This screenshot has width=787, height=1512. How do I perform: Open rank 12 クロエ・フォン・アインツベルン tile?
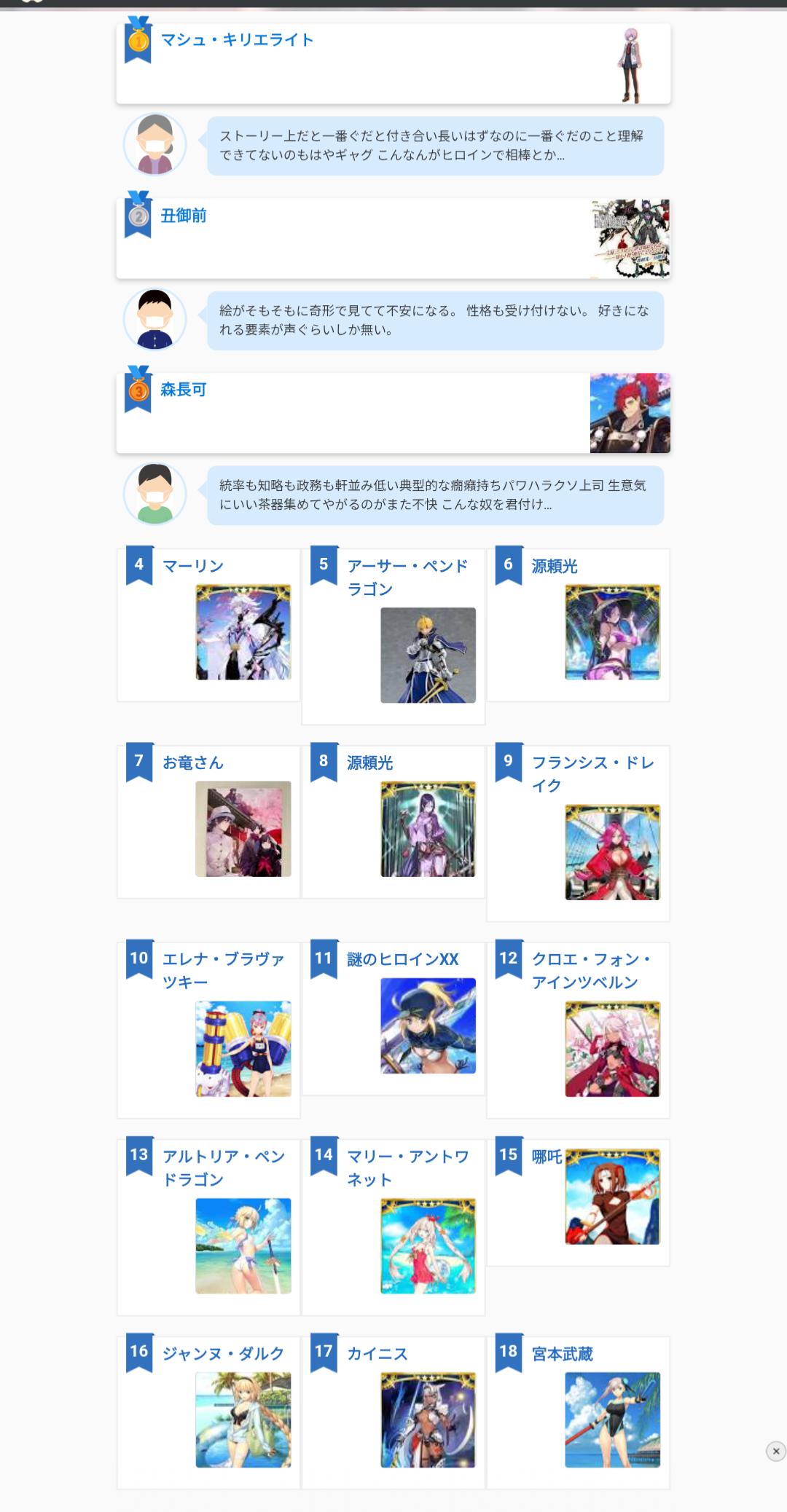pyautogui.click(x=578, y=1030)
